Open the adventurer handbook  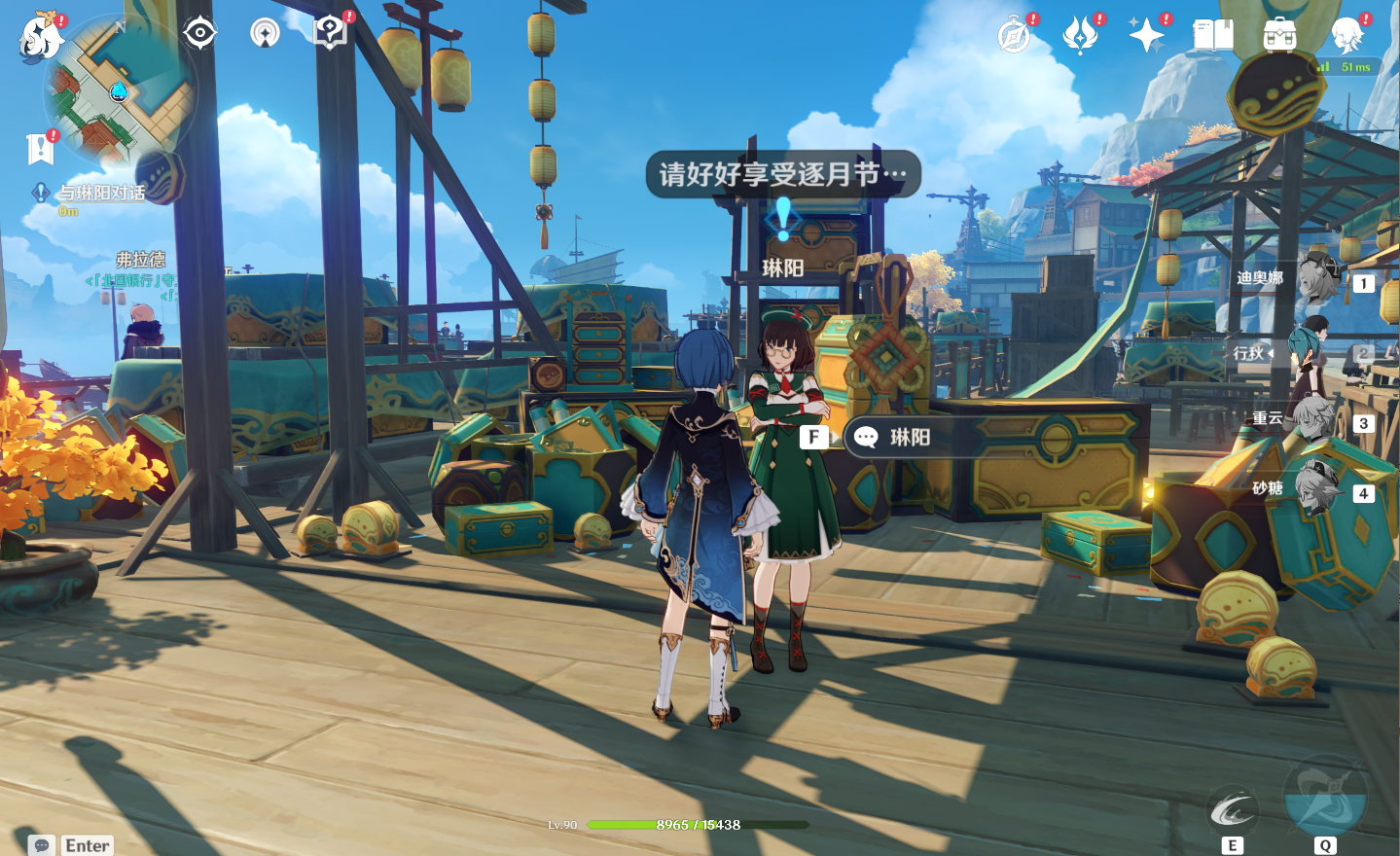point(1212,36)
